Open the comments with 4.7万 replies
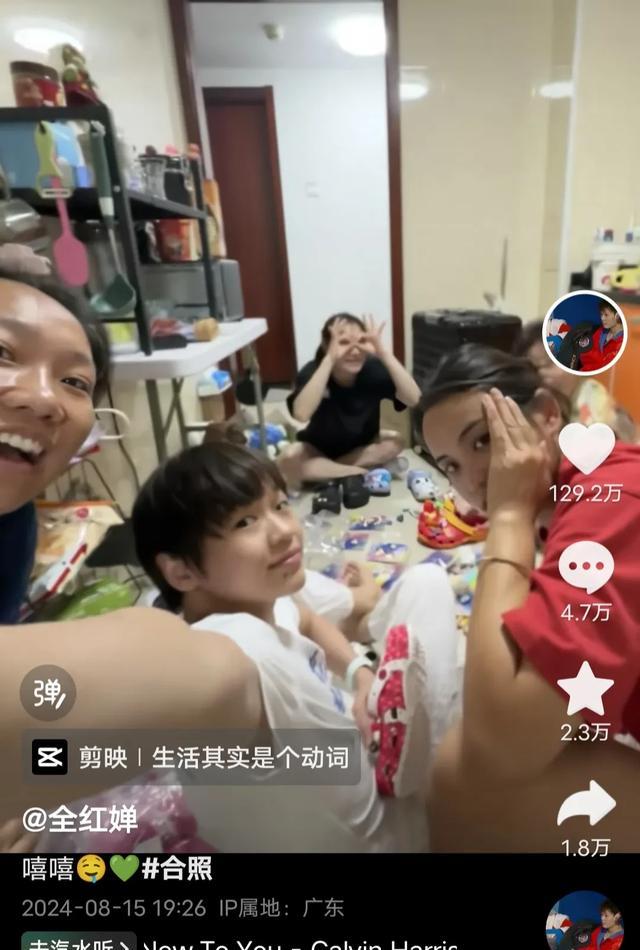The height and width of the screenshot is (950, 640). tap(586, 568)
